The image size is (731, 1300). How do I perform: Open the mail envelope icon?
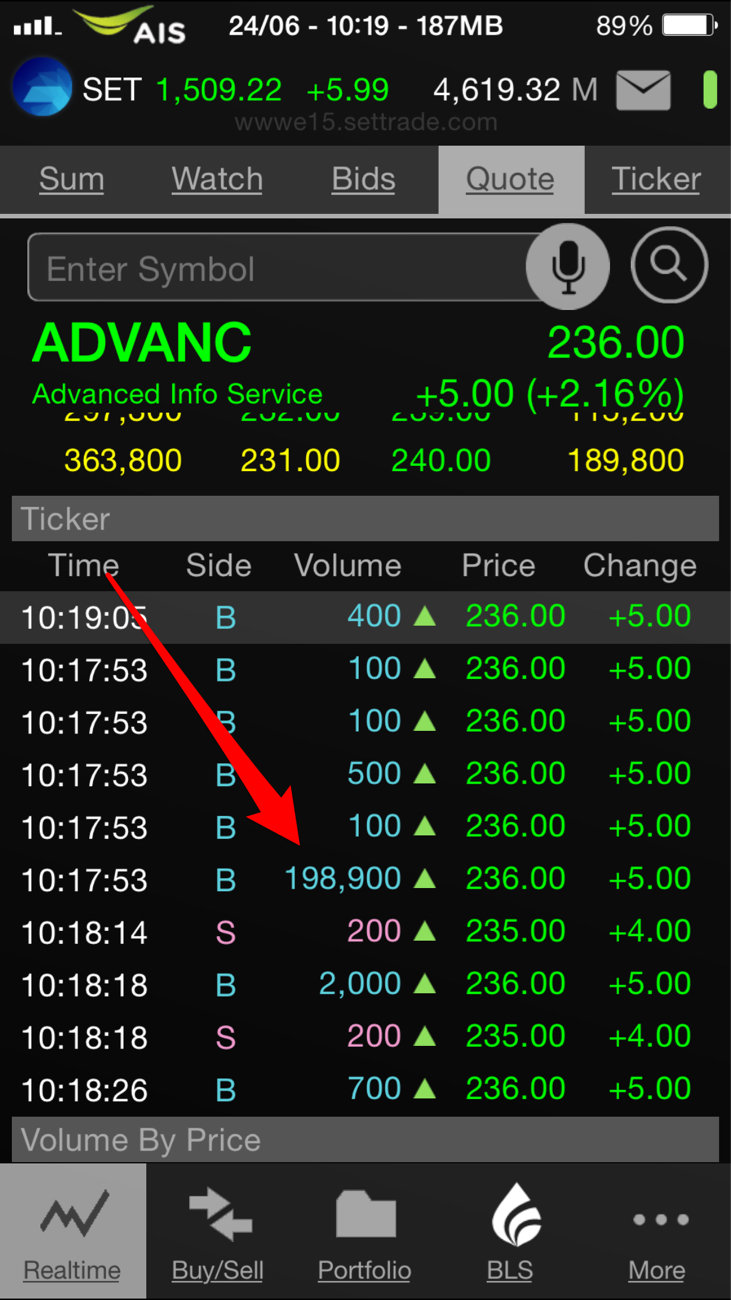(x=643, y=90)
